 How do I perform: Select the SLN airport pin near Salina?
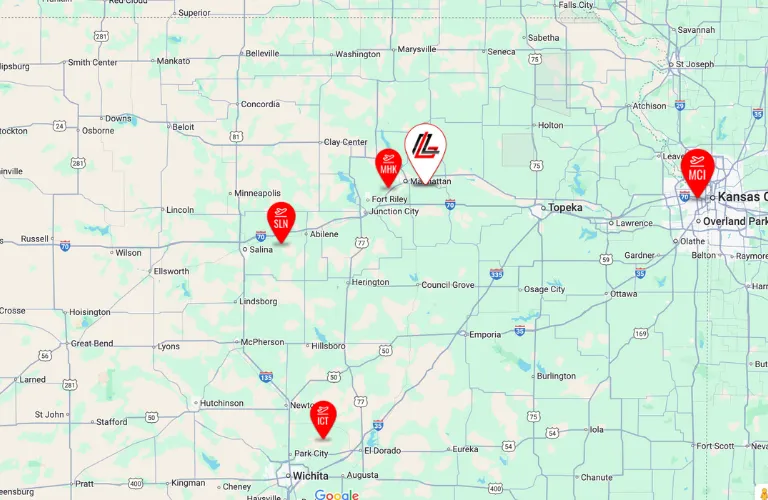[281, 221]
